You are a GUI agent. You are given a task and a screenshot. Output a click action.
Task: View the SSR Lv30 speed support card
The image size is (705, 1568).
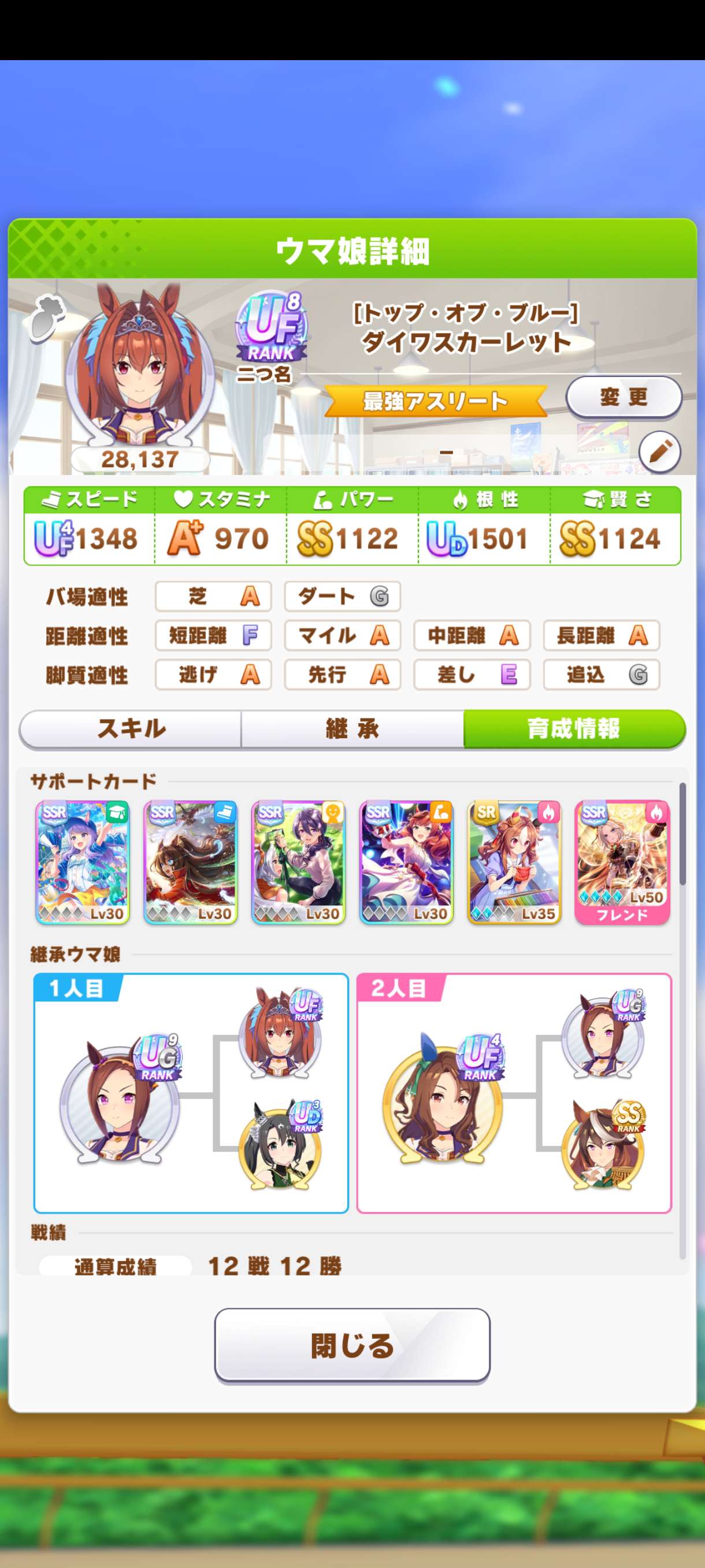190,862
